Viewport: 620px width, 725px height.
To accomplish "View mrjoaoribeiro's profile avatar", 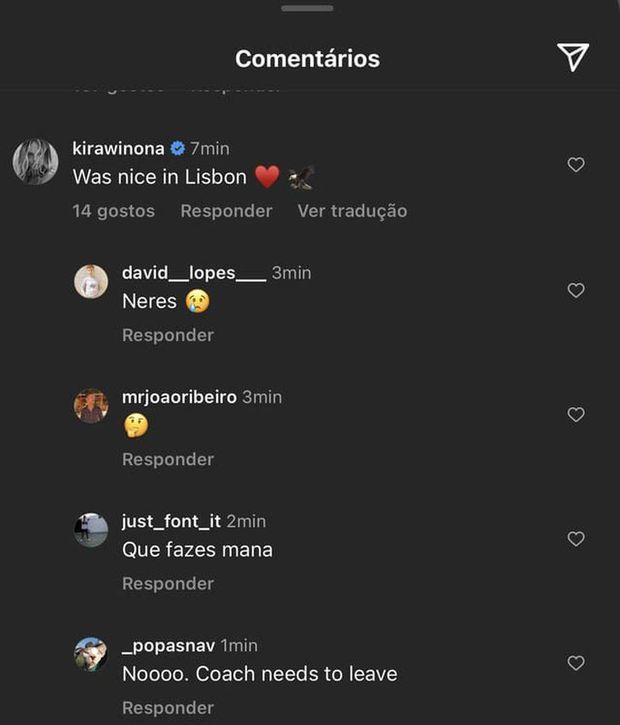I will 91,406.
